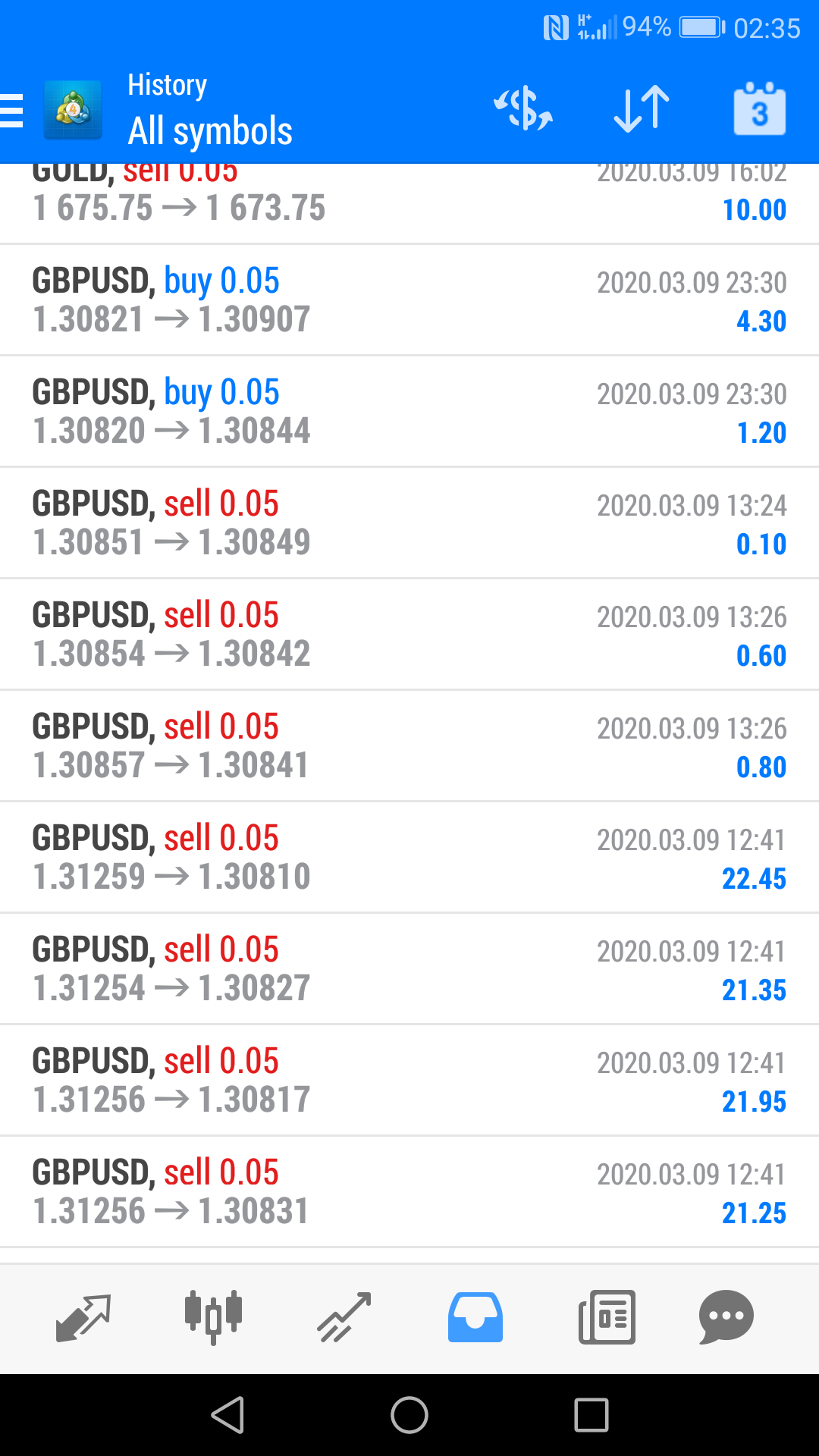Open the hamburger drawer menu
This screenshot has height=1456, width=819.
click(12, 111)
